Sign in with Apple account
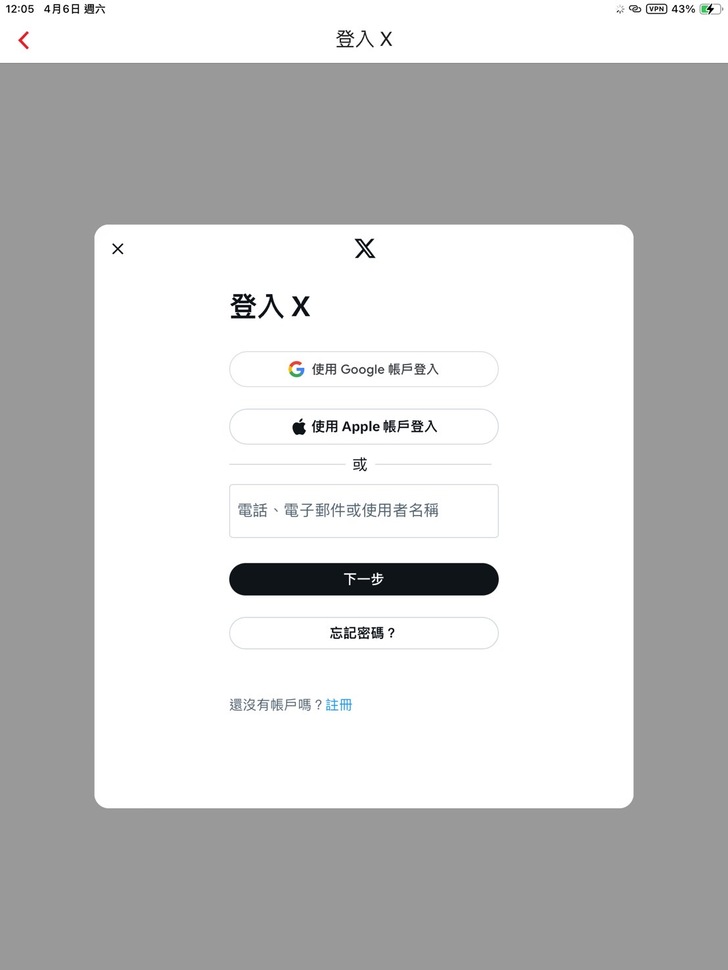The image size is (728, 970). point(363,426)
